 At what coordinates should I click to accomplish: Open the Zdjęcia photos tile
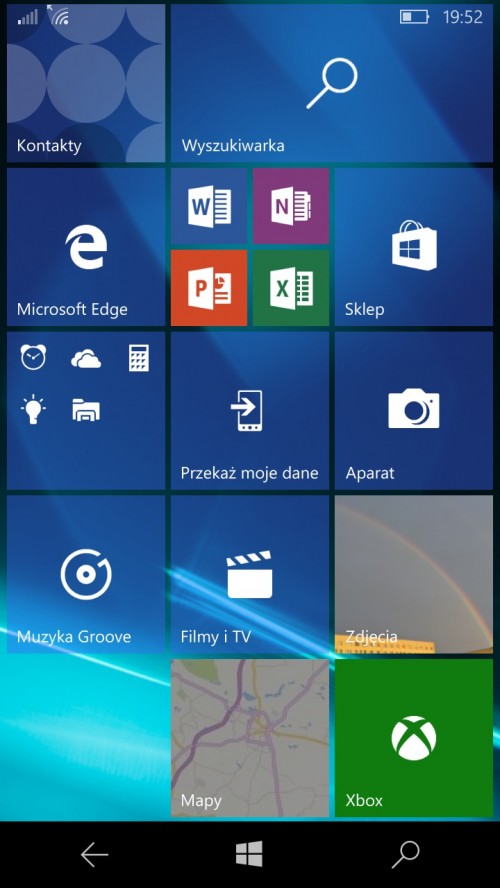coord(414,574)
